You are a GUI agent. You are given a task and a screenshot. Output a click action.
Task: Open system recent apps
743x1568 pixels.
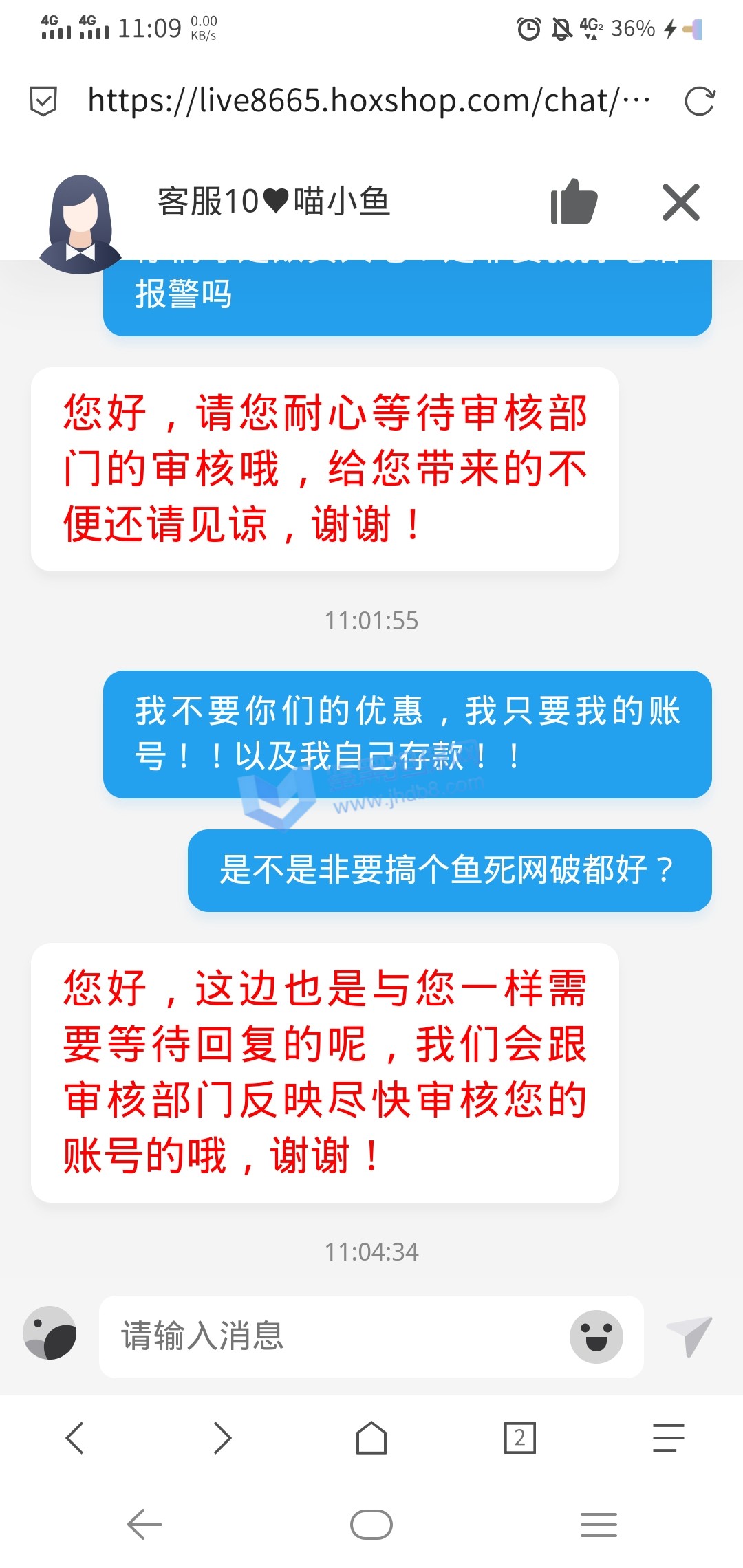click(x=598, y=1525)
